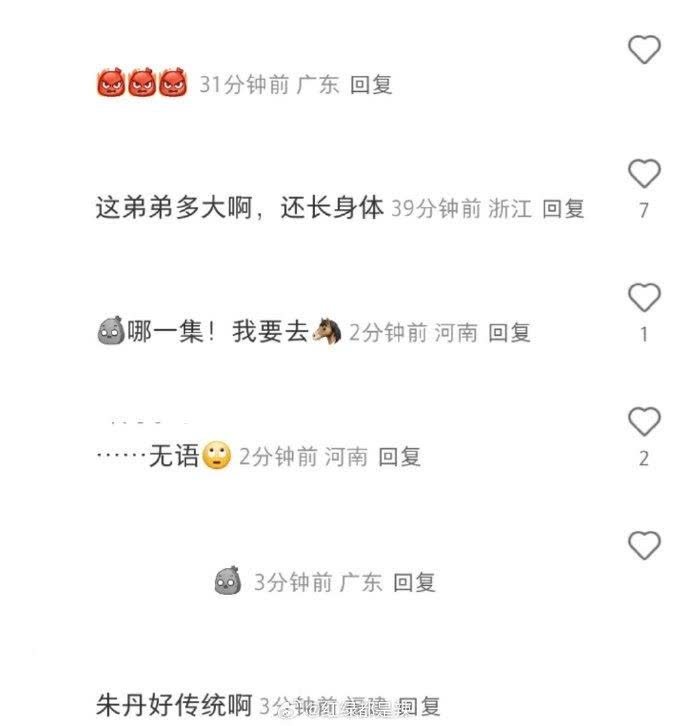The image size is (690, 726).
Task: Like the comment with three angry devil emojis
Action: tap(644, 50)
